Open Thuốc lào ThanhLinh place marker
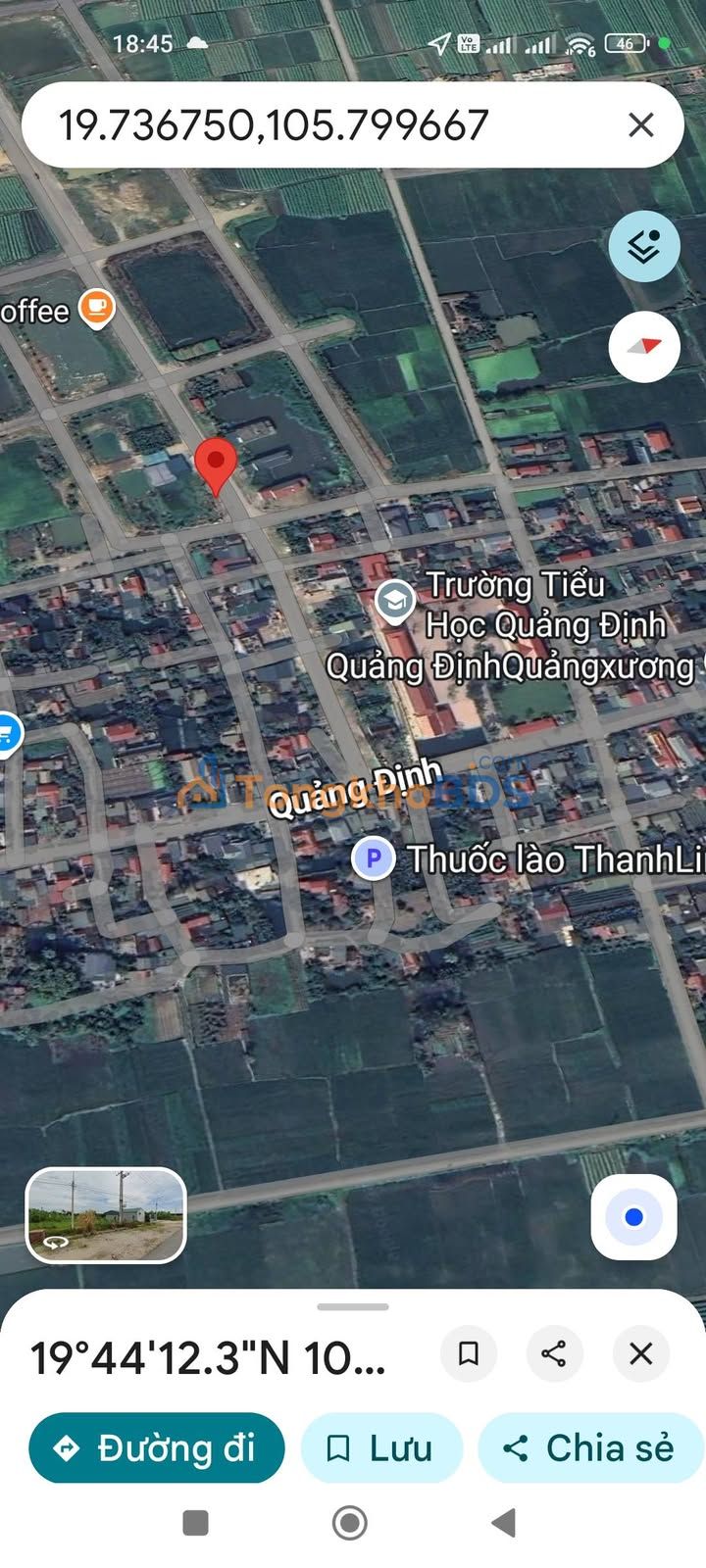Viewport: 706px width, 1568px height. pyautogui.click(x=373, y=859)
